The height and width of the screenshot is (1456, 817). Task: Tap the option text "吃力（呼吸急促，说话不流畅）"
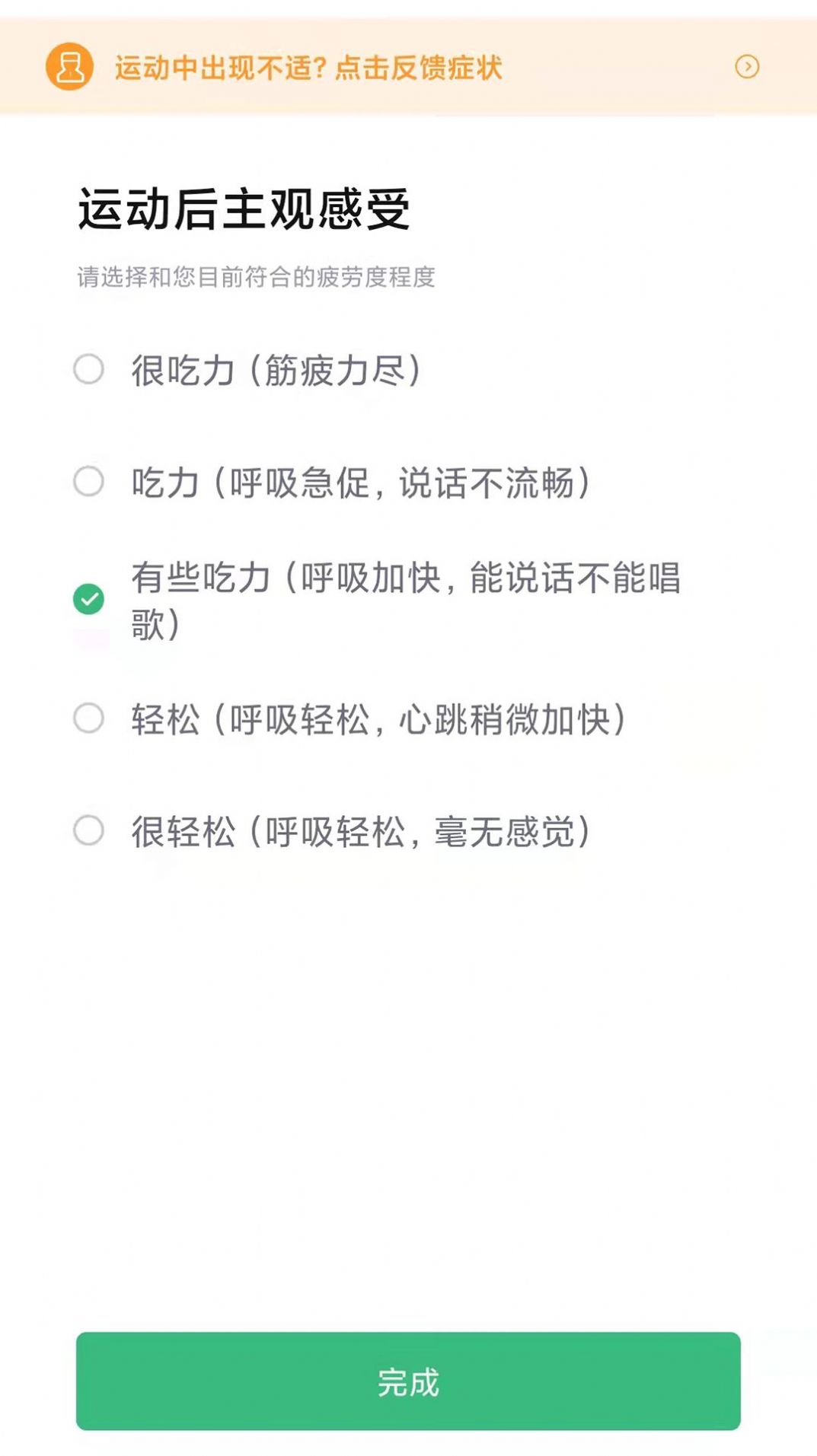click(x=359, y=483)
